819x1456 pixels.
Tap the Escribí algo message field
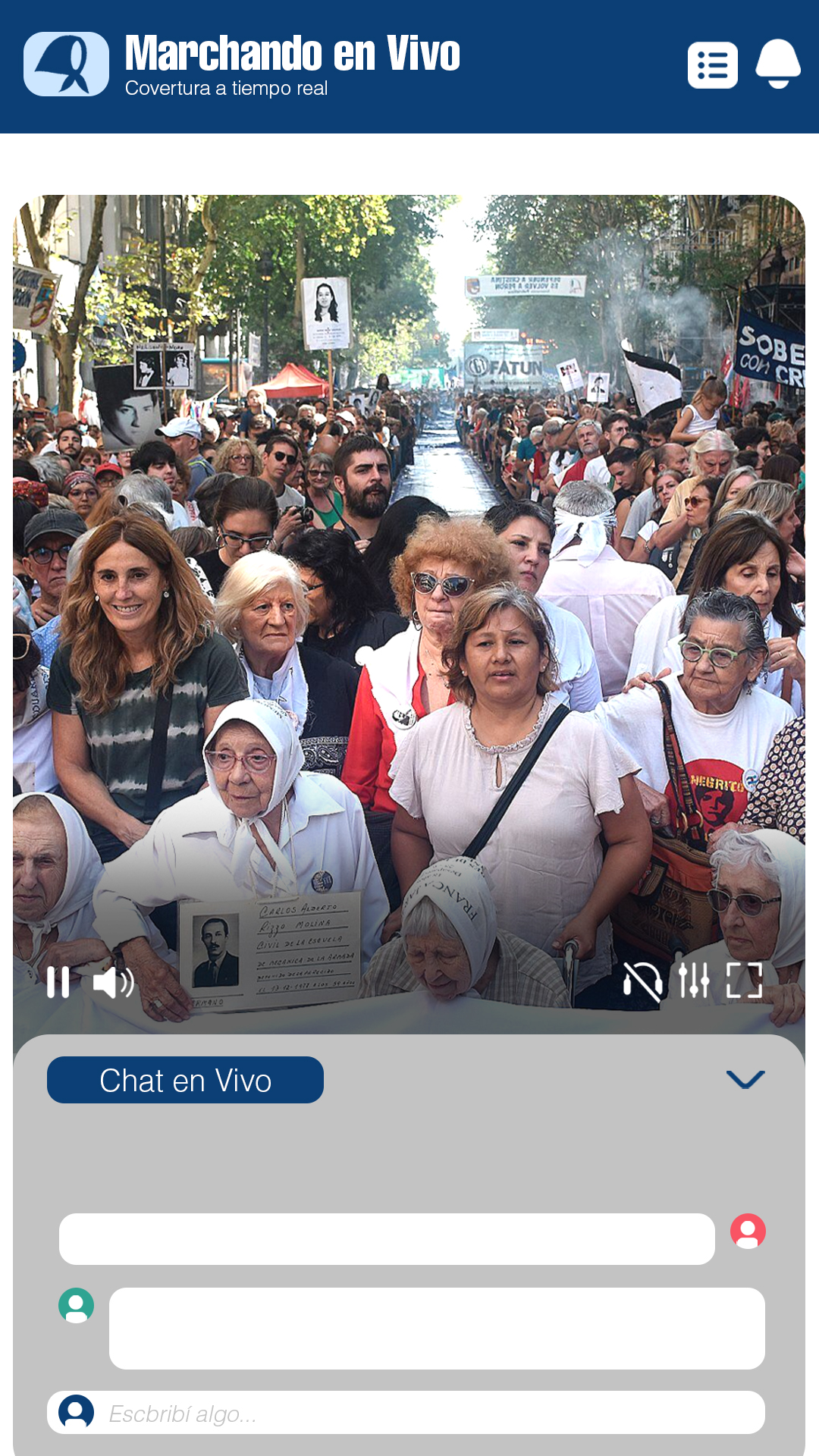tap(432, 1413)
